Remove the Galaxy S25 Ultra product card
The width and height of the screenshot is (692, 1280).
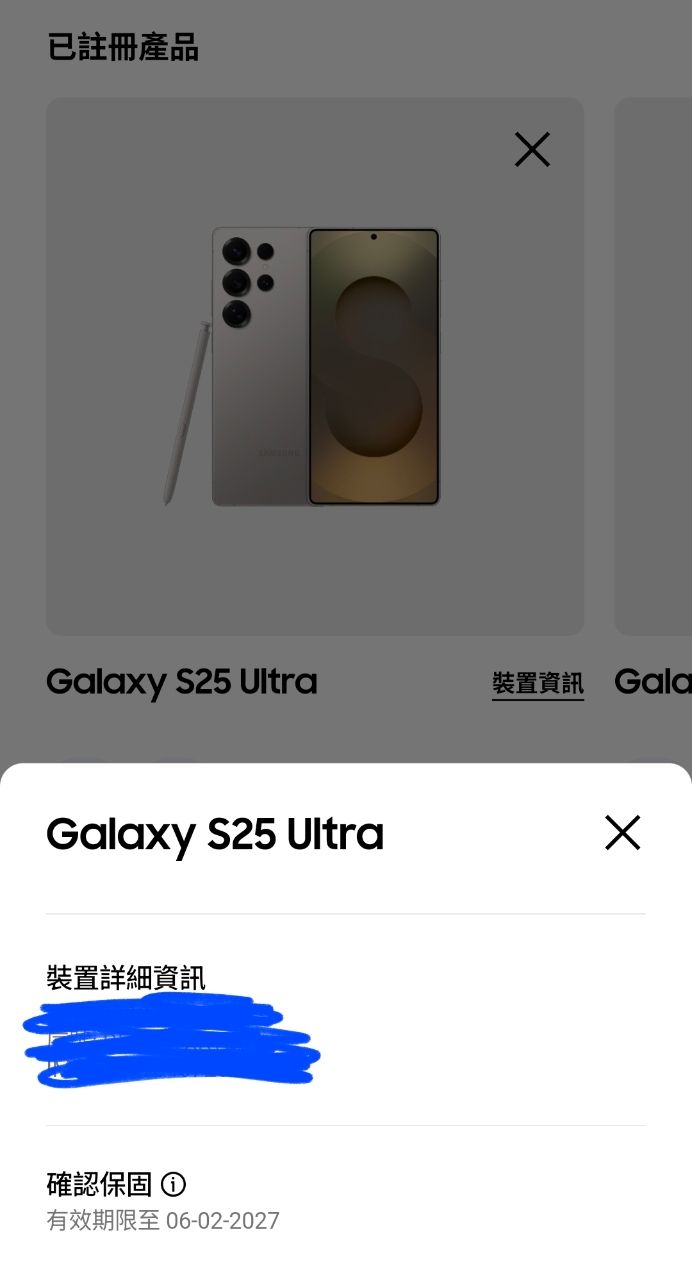532,150
